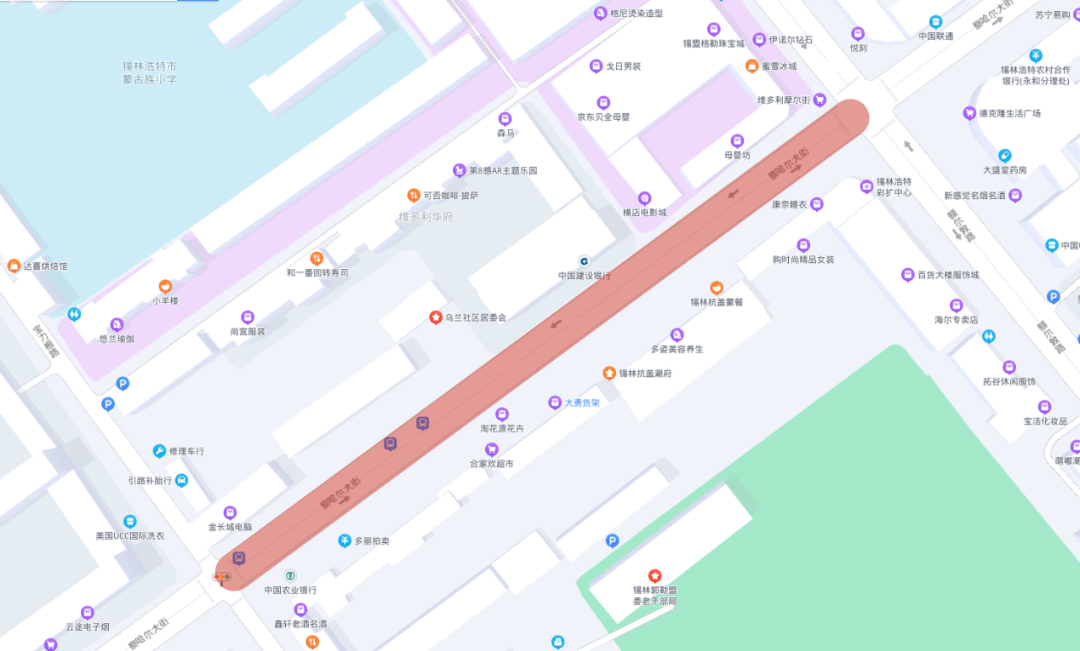Screen dimensions: 1080x651
Task: Select the 修理车行 repair shop marker
Action: coord(159,451)
